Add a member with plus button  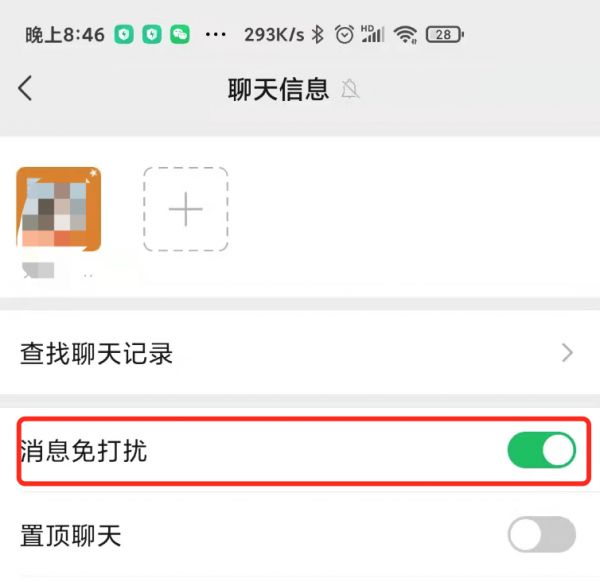186,209
